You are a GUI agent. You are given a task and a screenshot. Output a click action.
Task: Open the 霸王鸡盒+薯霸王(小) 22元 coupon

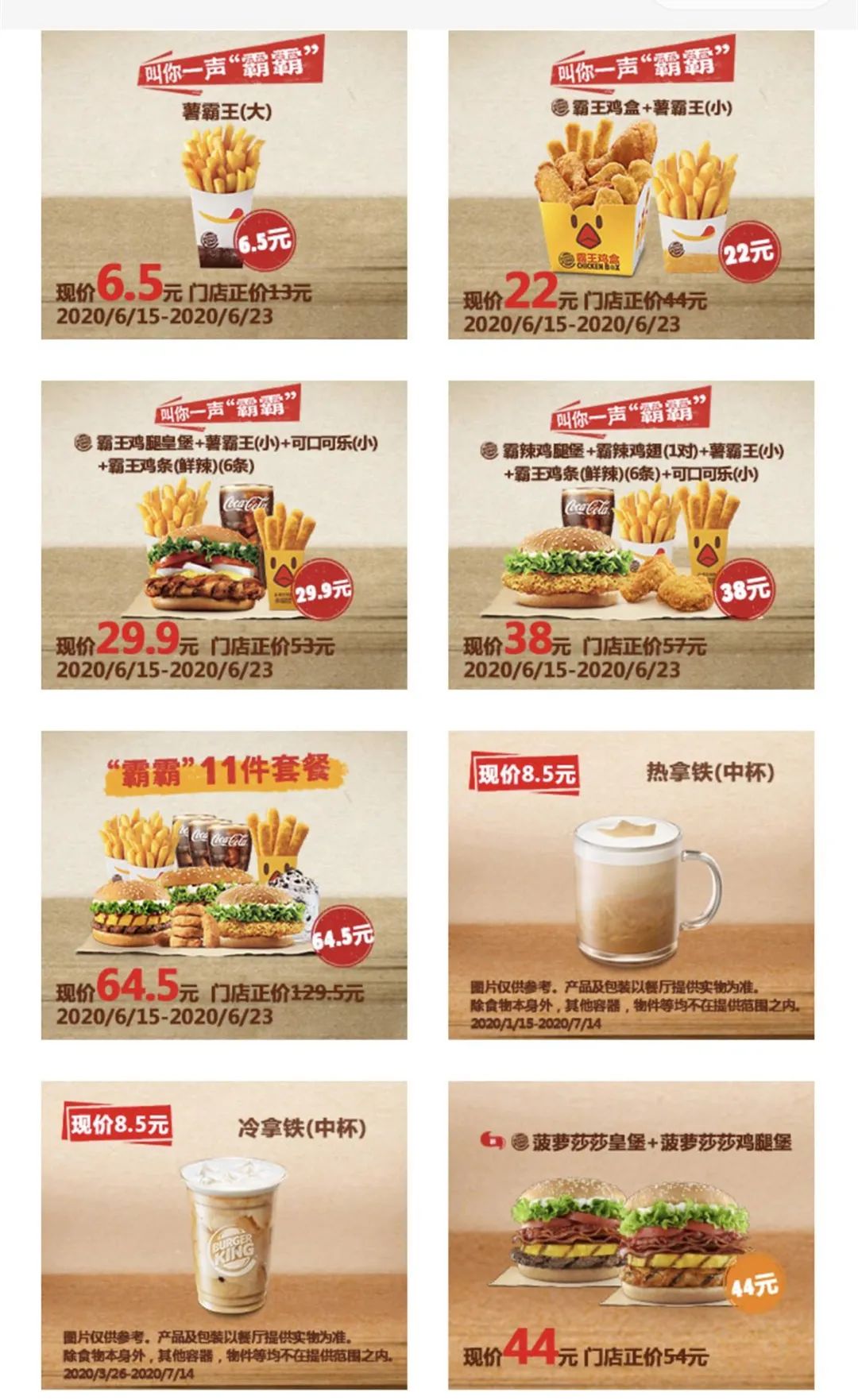631,185
